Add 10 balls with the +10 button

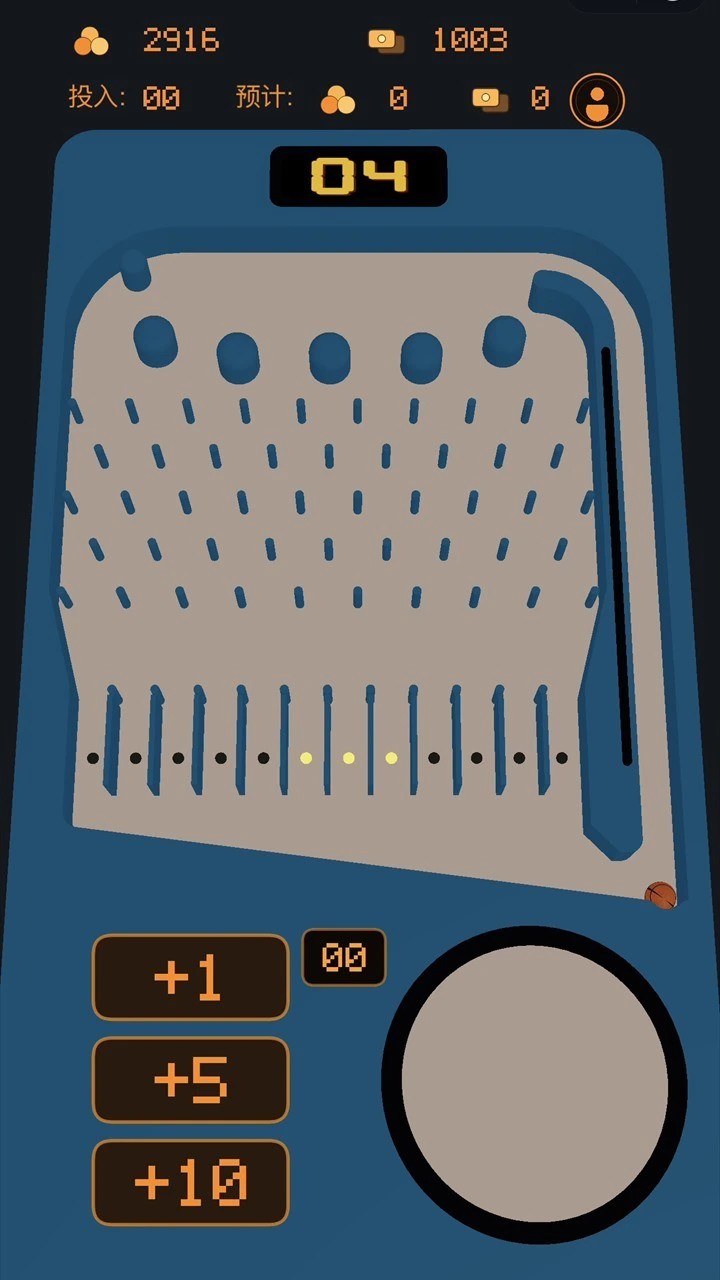[191, 1183]
